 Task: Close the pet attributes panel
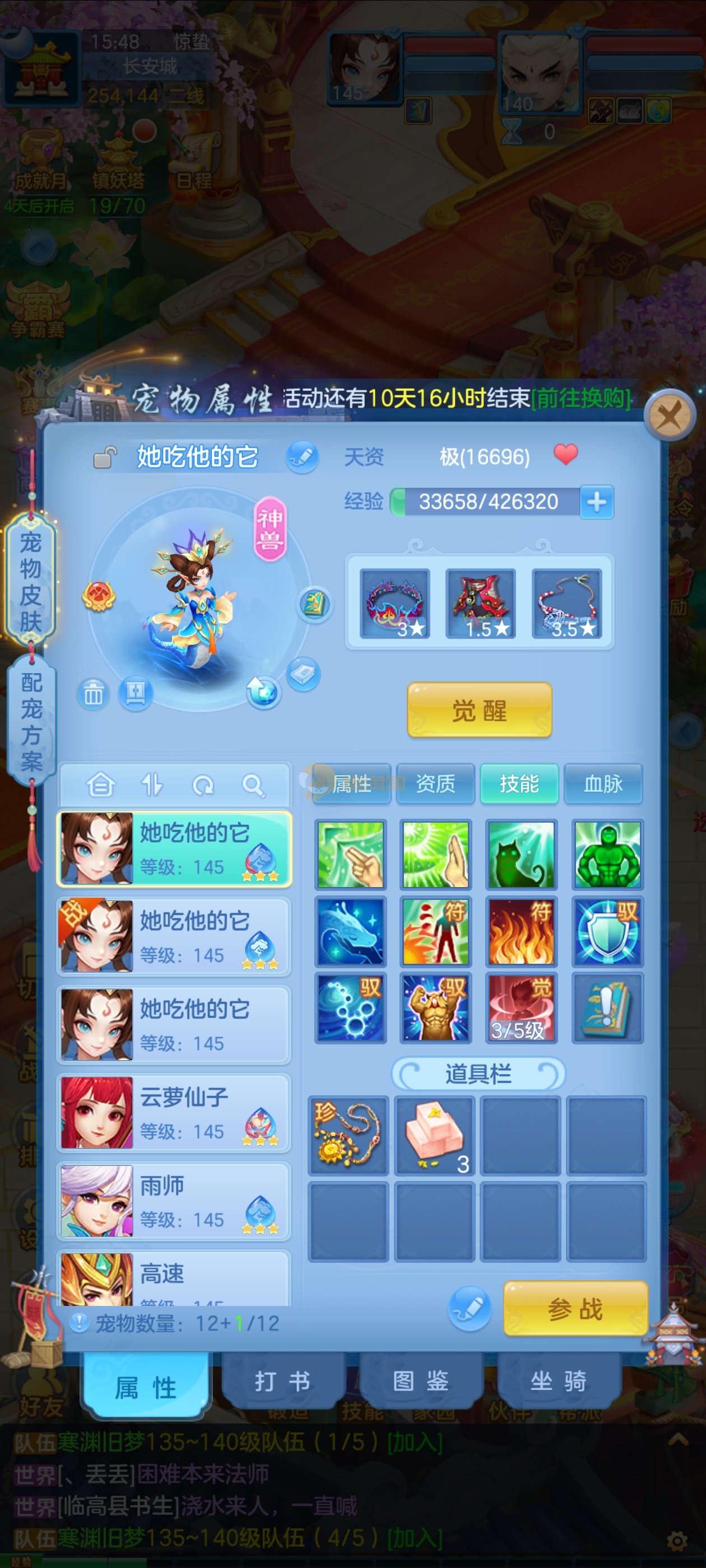(670, 416)
